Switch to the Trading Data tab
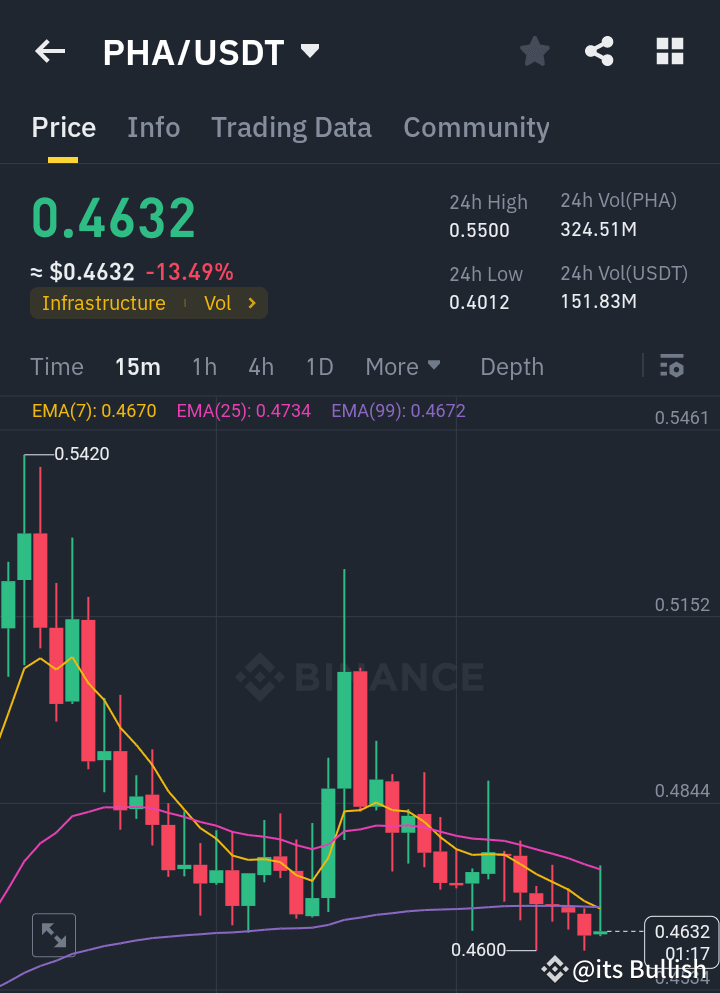 [291, 127]
